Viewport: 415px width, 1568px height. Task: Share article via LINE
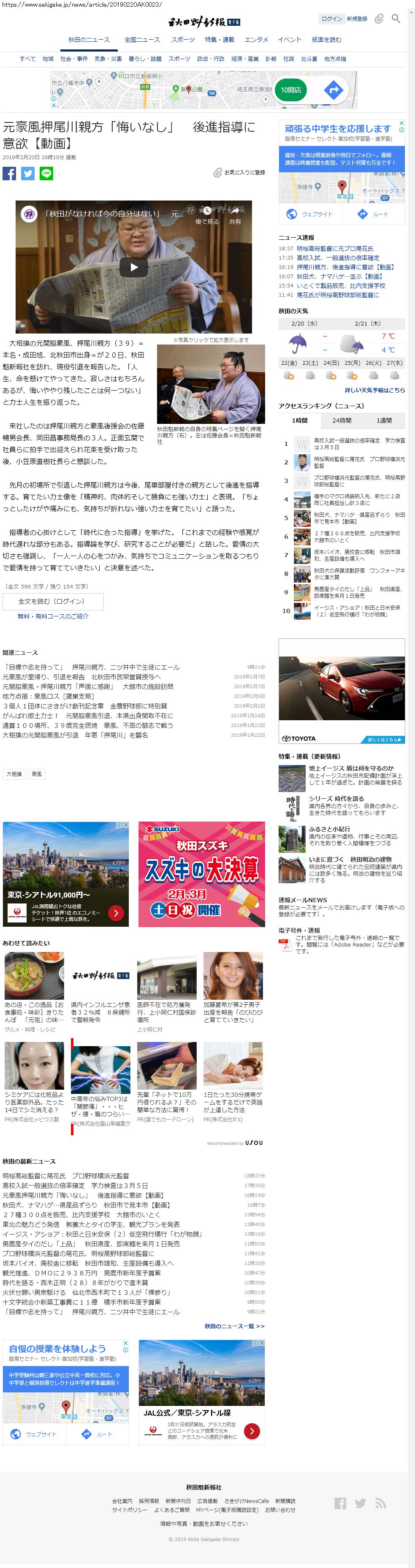[46, 174]
